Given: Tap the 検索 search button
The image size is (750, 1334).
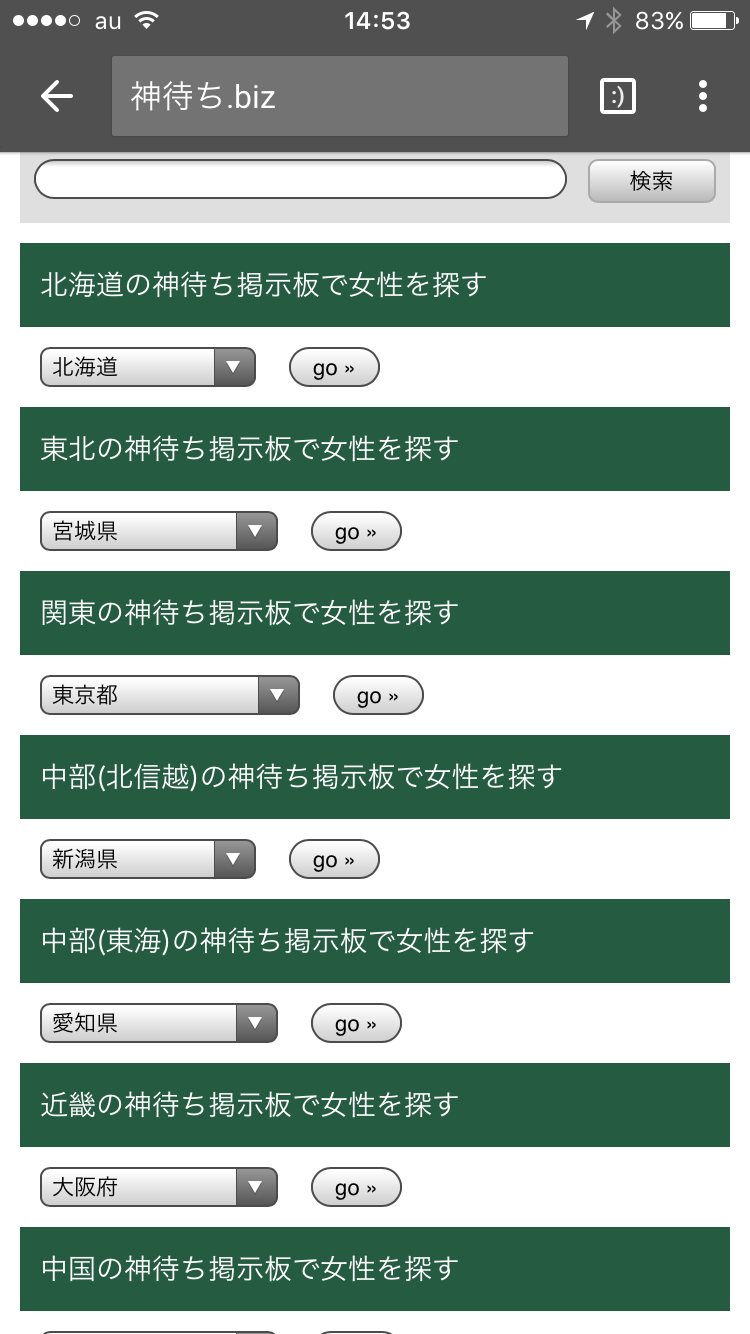Looking at the screenshot, I should coord(652,181).
